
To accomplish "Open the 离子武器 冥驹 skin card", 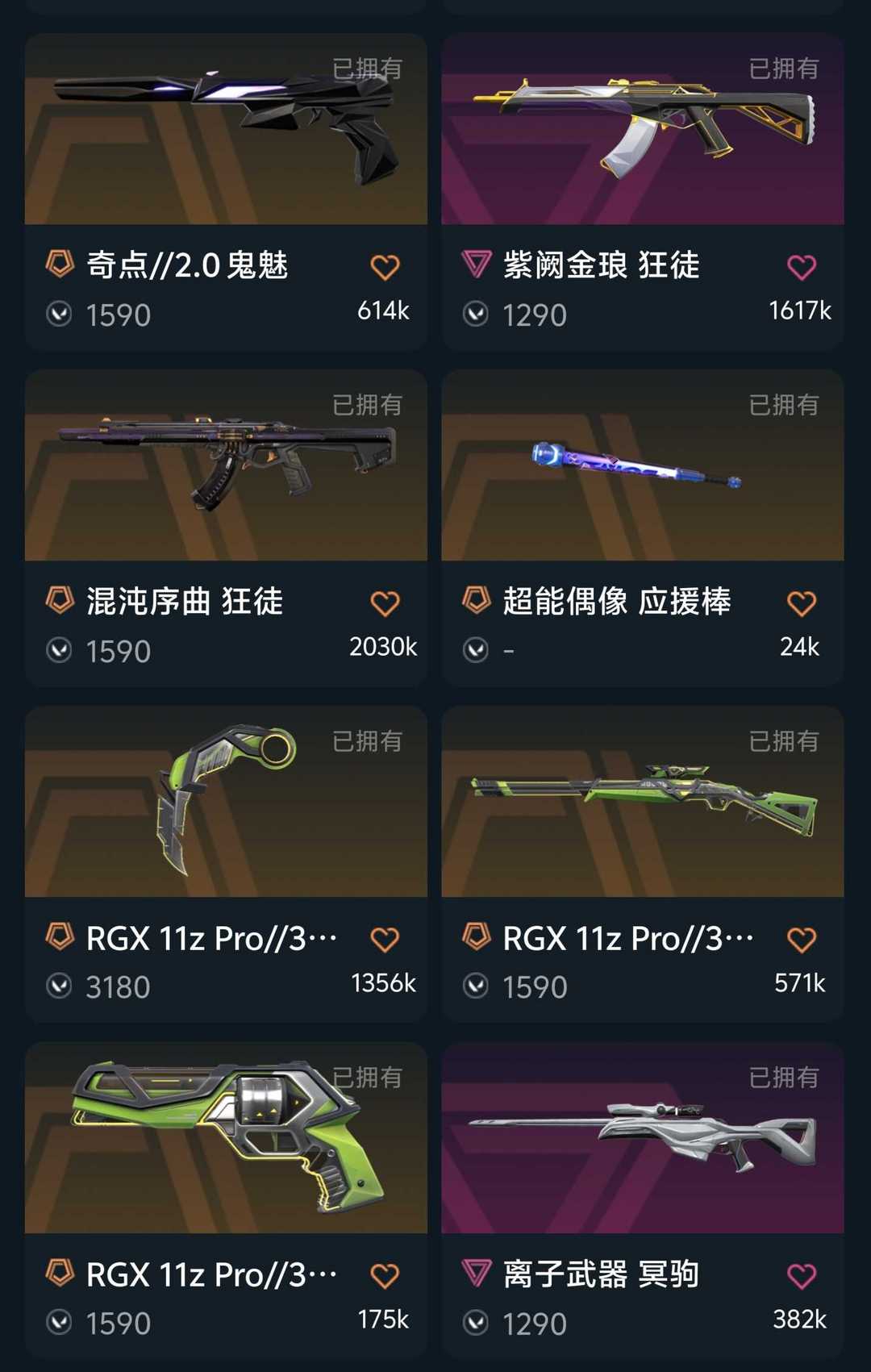I will 642,1138.
